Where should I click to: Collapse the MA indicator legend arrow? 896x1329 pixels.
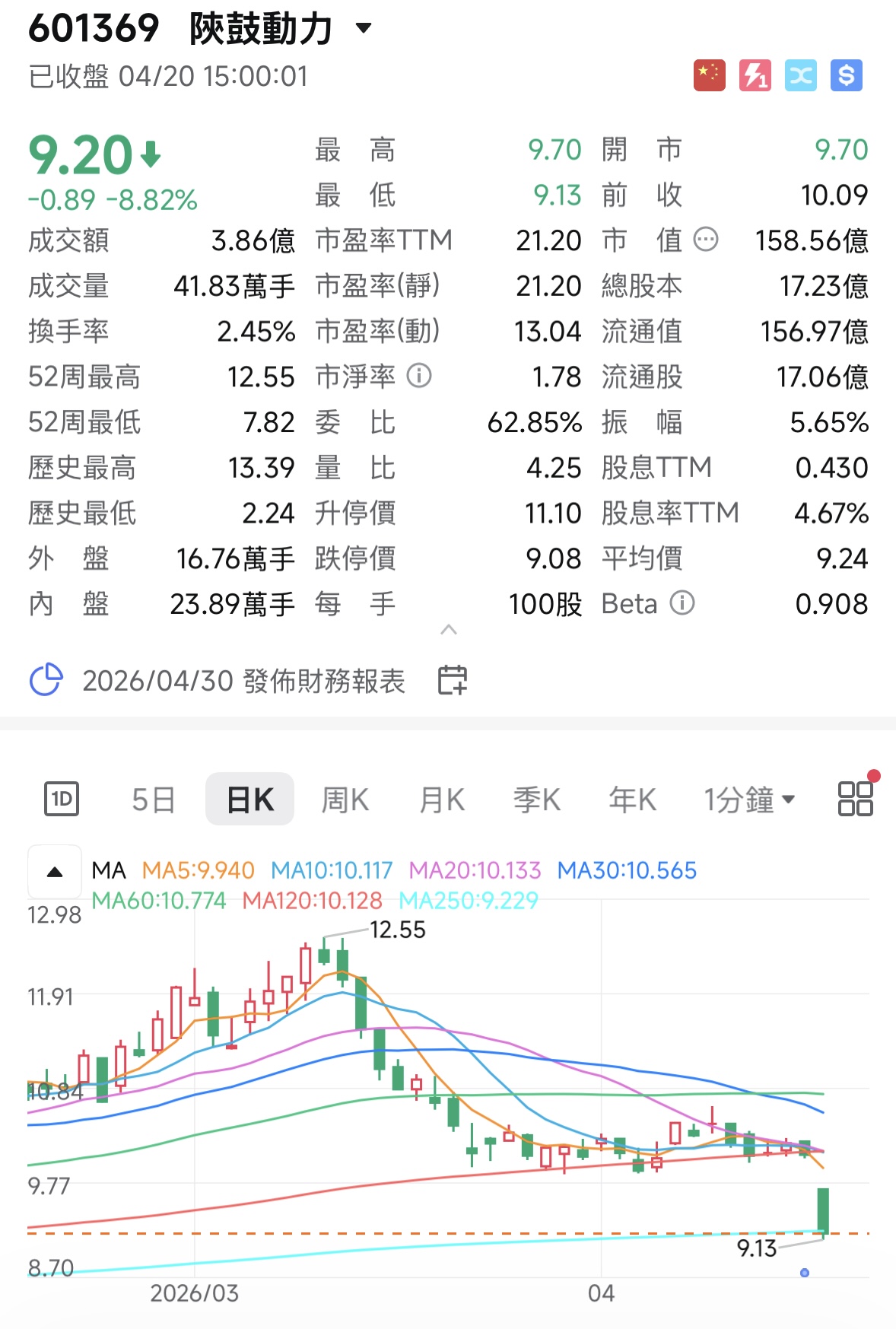(x=55, y=872)
